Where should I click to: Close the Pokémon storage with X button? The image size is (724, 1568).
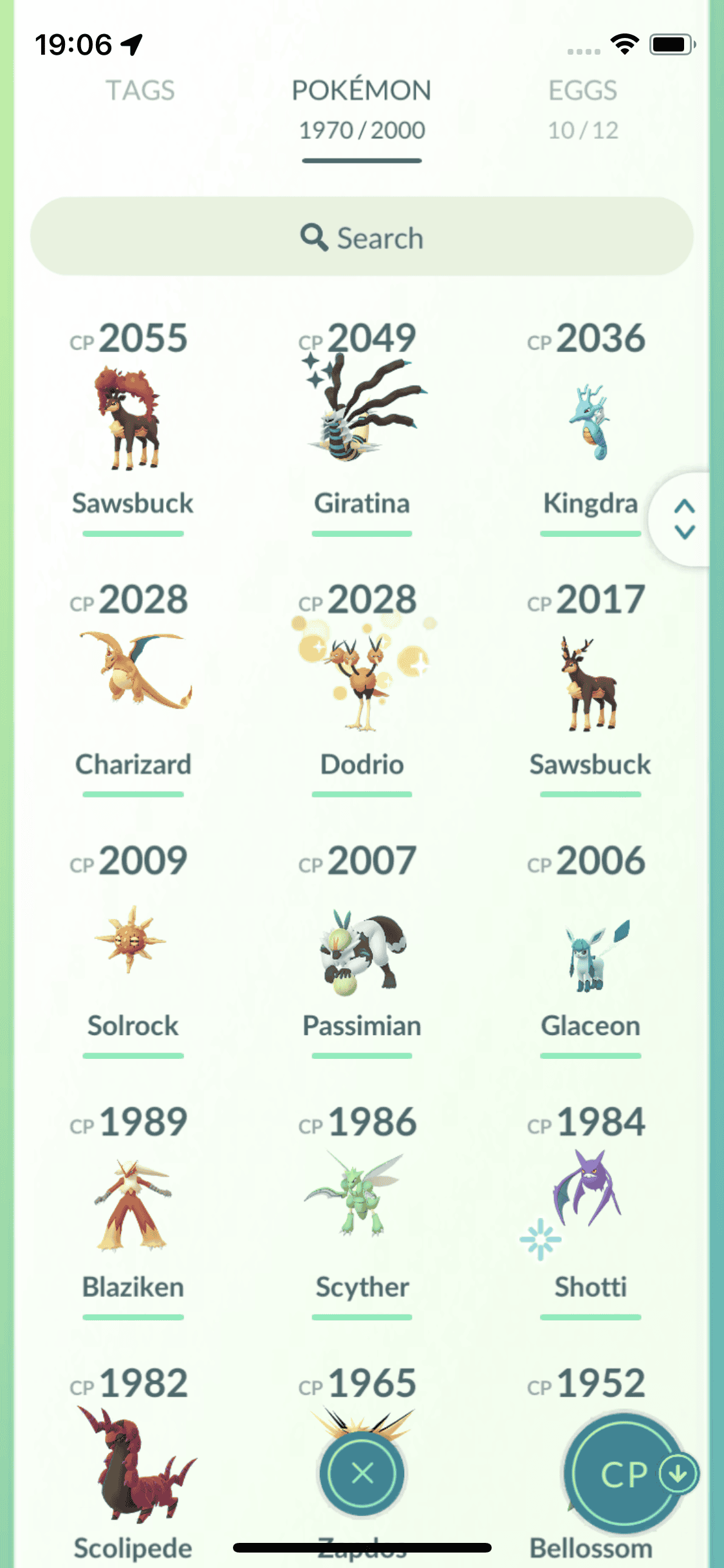362,1472
